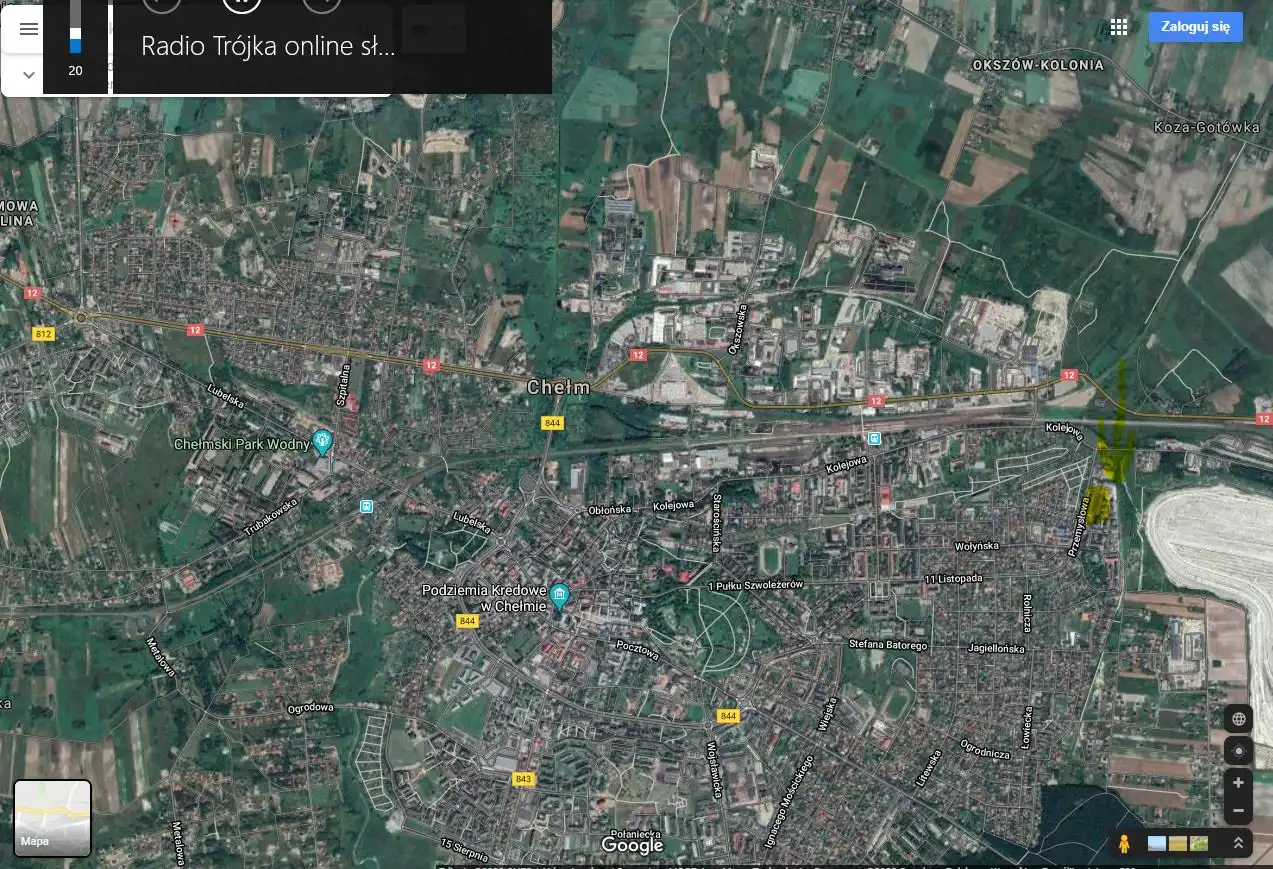Toggle the globe view button
The width and height of the screenshot is (1273, 869).
point(1238,719)
